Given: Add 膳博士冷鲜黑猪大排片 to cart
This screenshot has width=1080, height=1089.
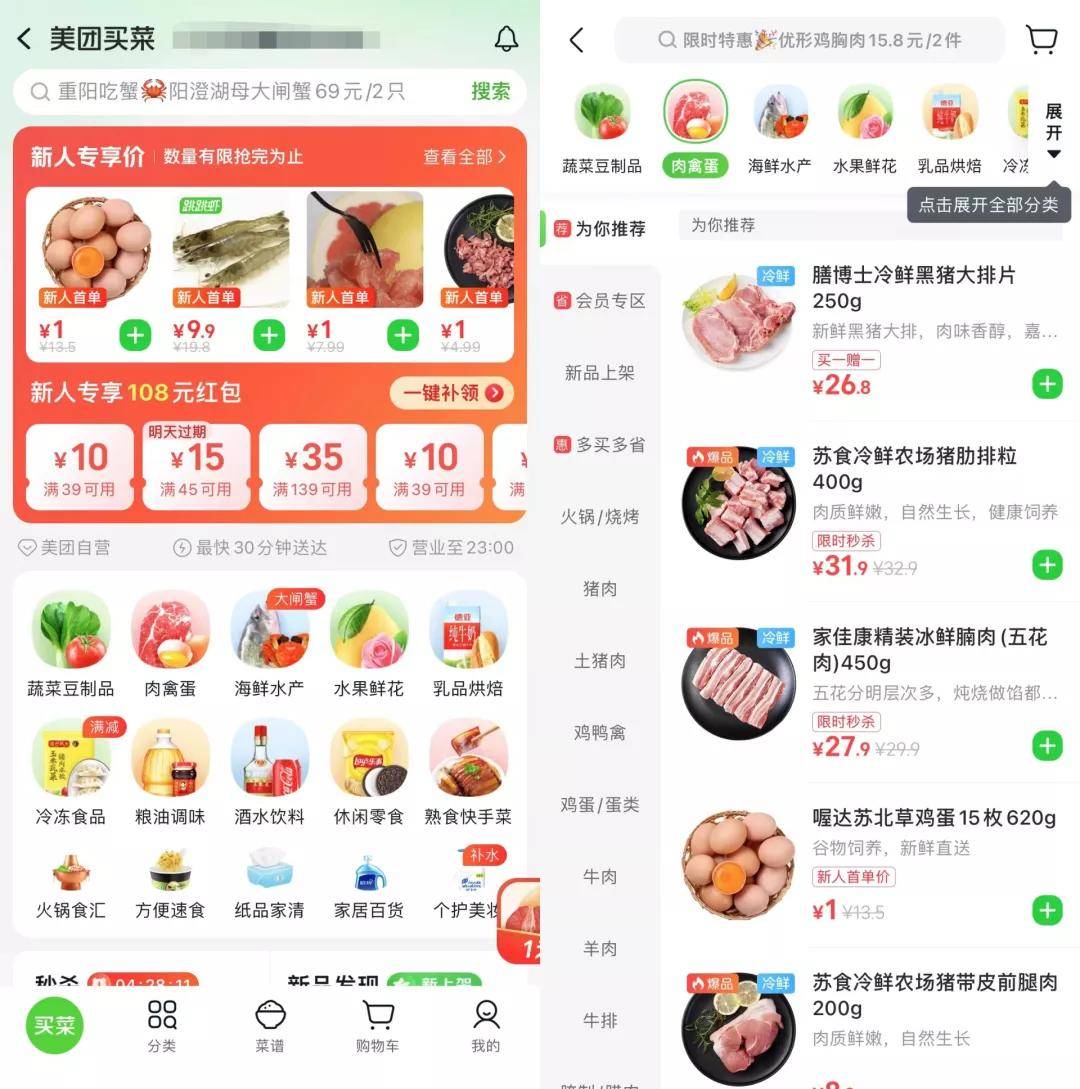Looking at the screenshot, I should [x=1047, y=384].
